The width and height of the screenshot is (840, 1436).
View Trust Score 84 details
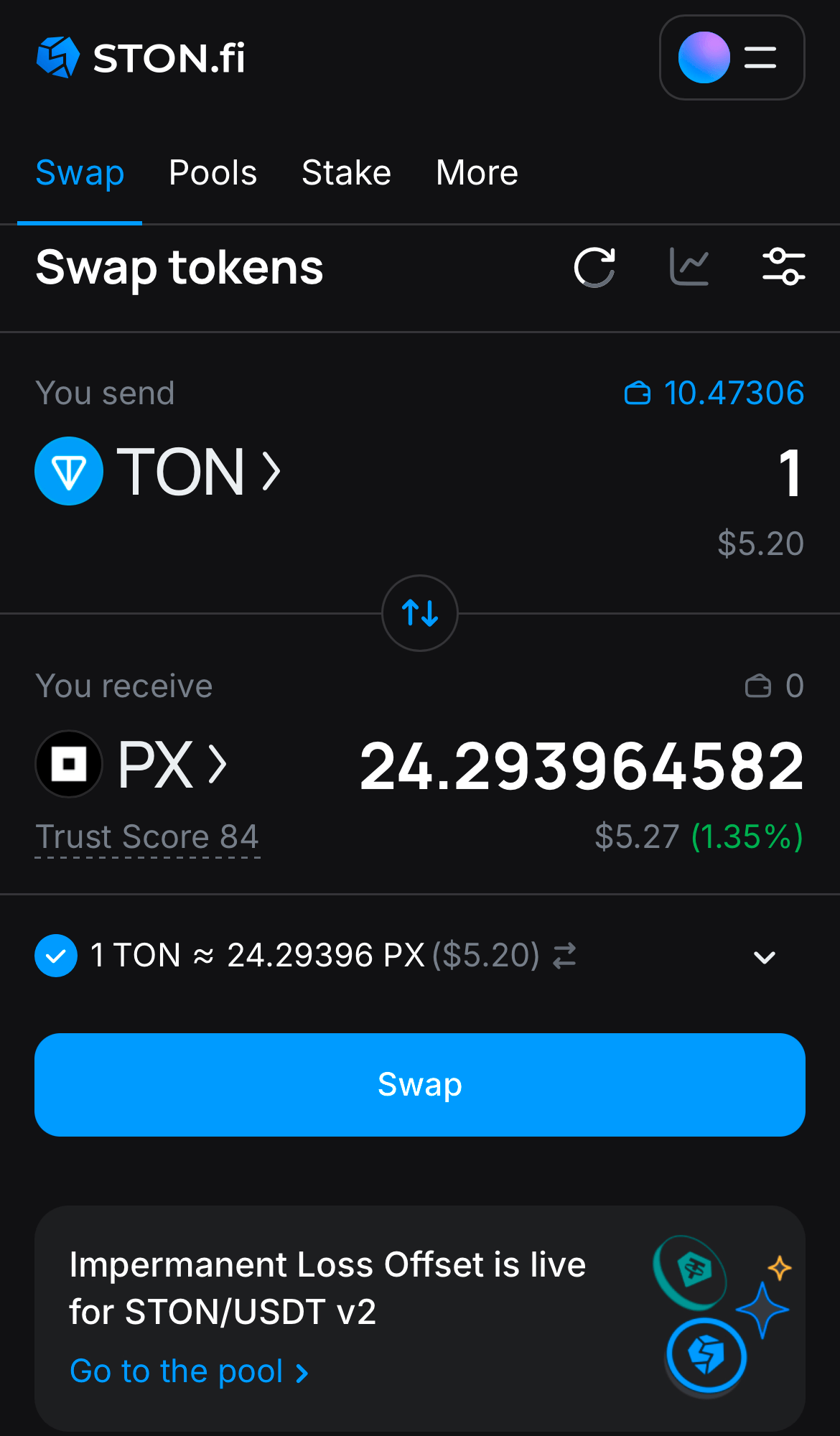[x=147, y=836]
